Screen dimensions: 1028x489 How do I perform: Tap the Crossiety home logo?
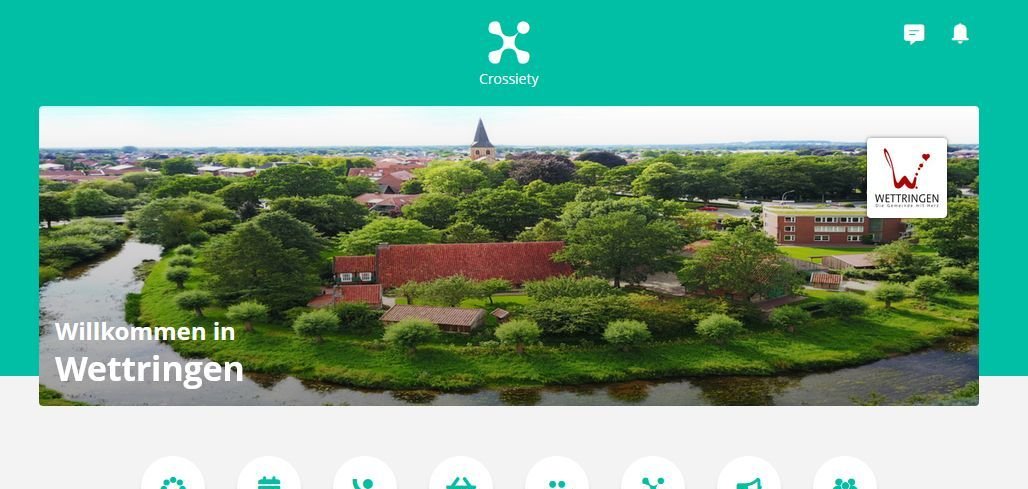tap(509, 52)
